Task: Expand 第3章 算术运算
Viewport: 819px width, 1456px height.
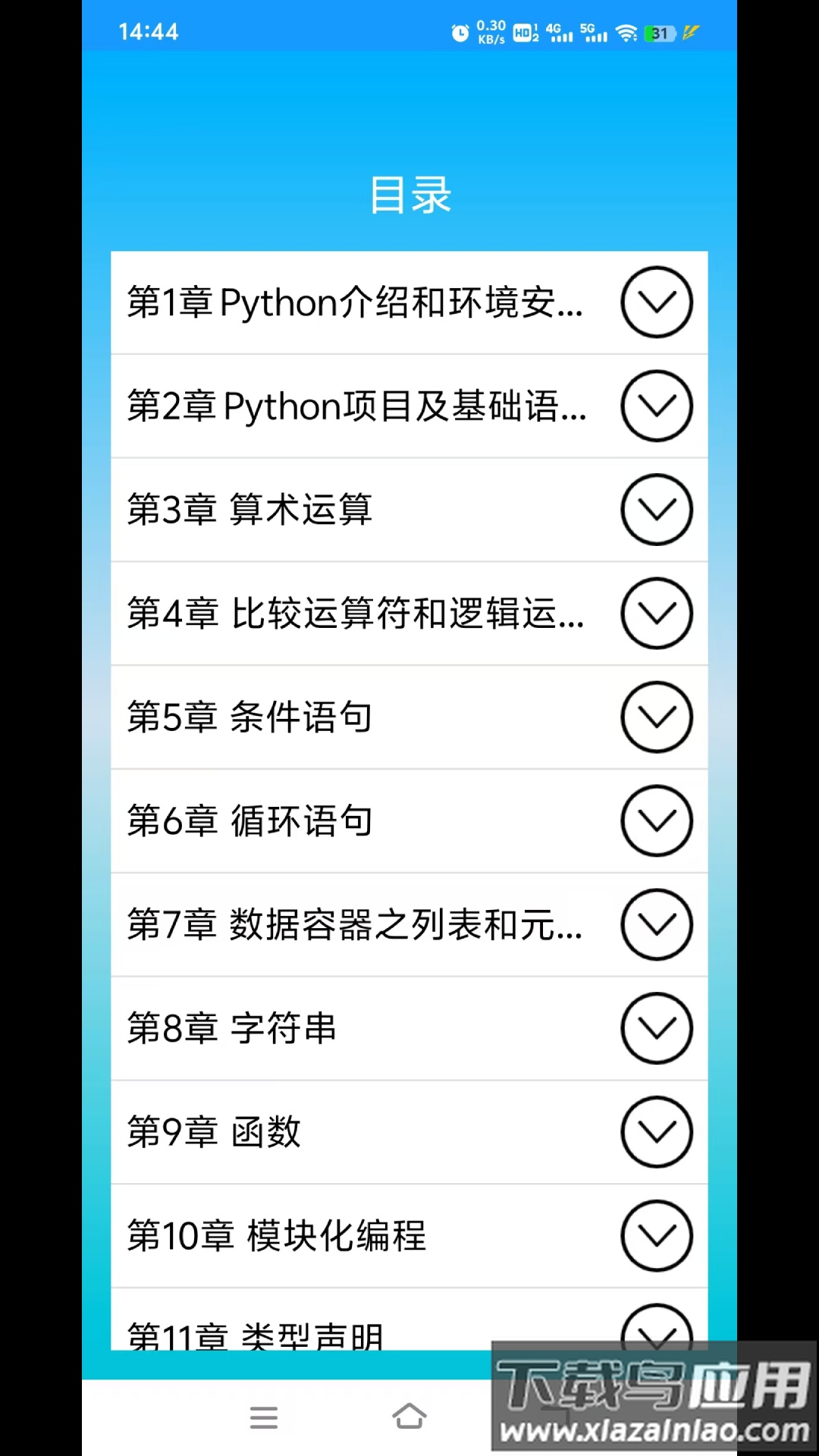Action: click(x=657, y=510)
